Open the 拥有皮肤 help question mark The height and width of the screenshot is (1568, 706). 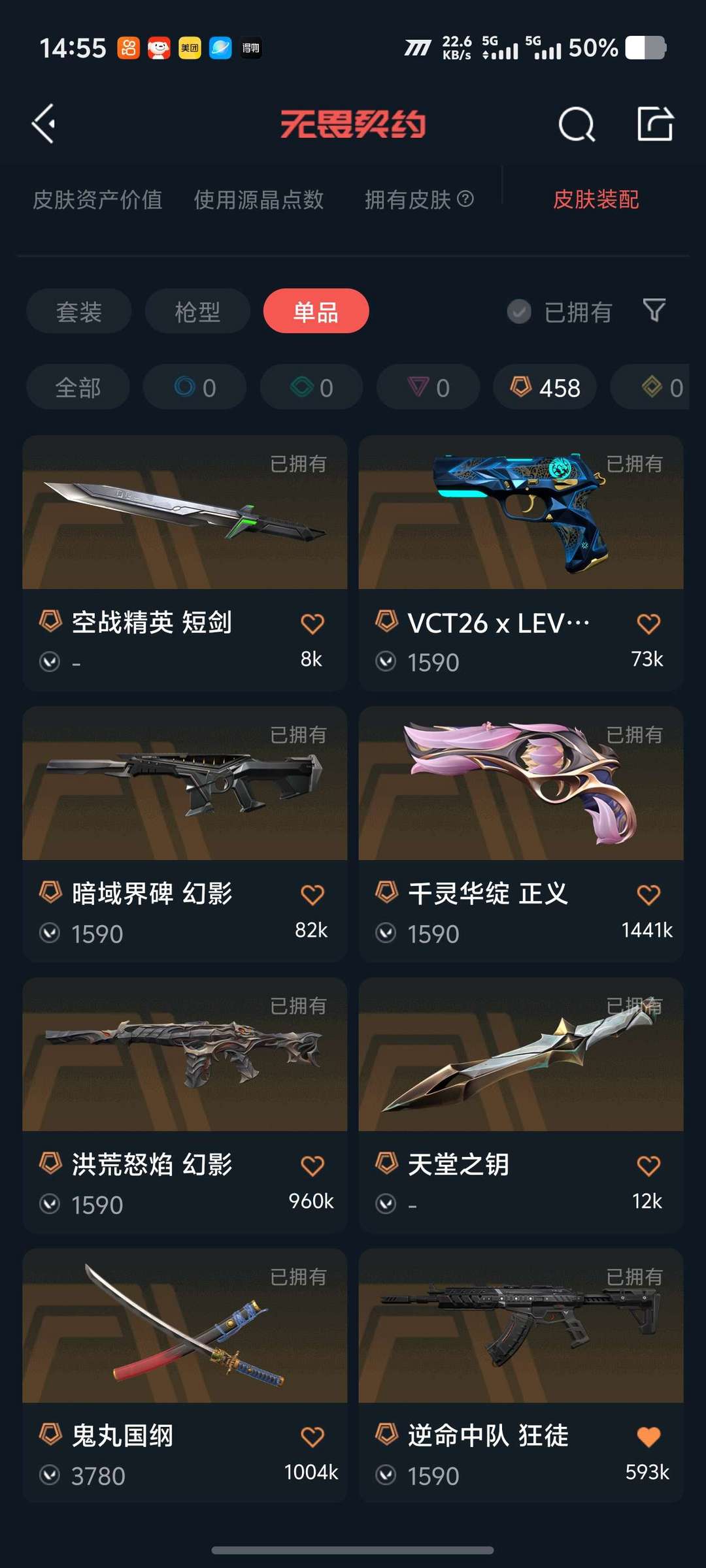(x=465, y=199)
